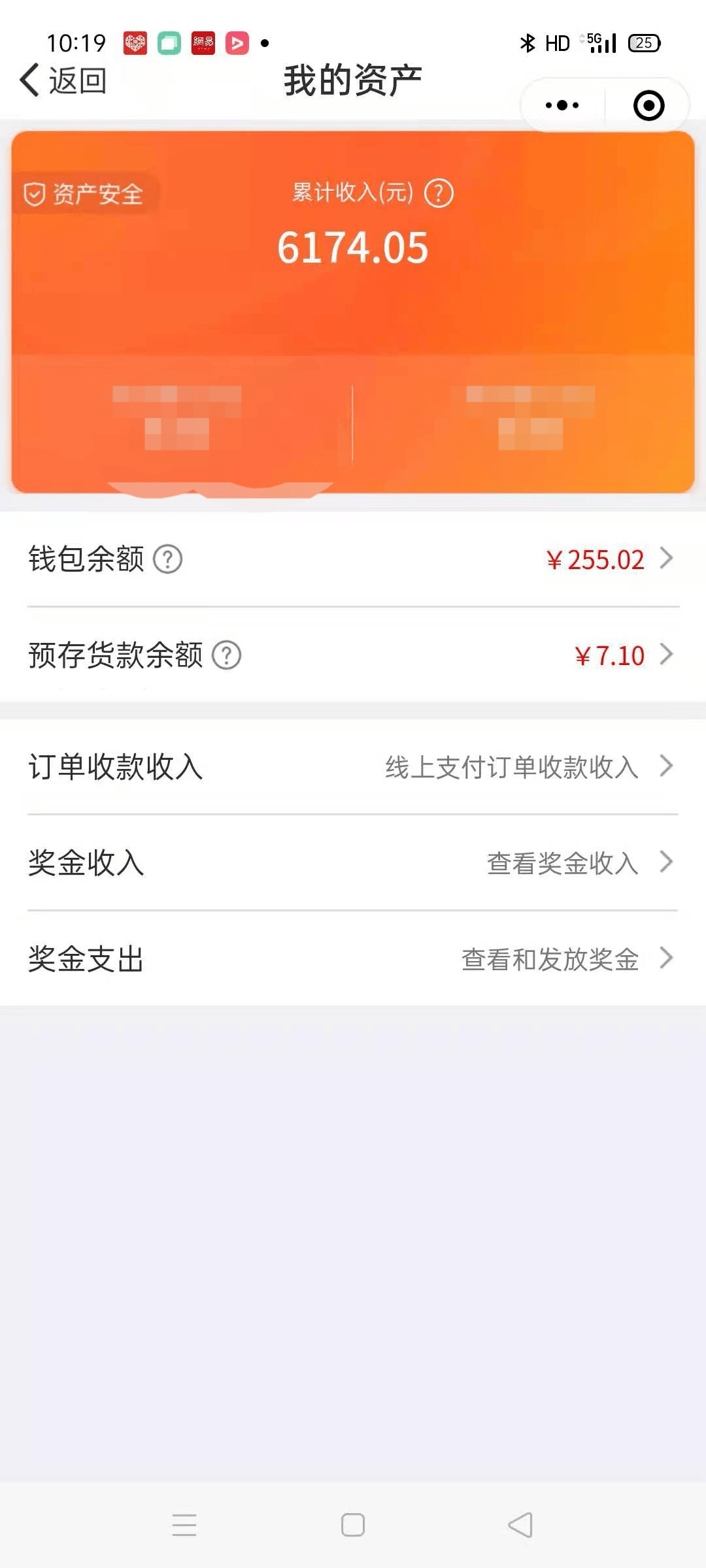Open the 钱包余额 row
Screen dimensions: 706x1568
tap(353, 559)
